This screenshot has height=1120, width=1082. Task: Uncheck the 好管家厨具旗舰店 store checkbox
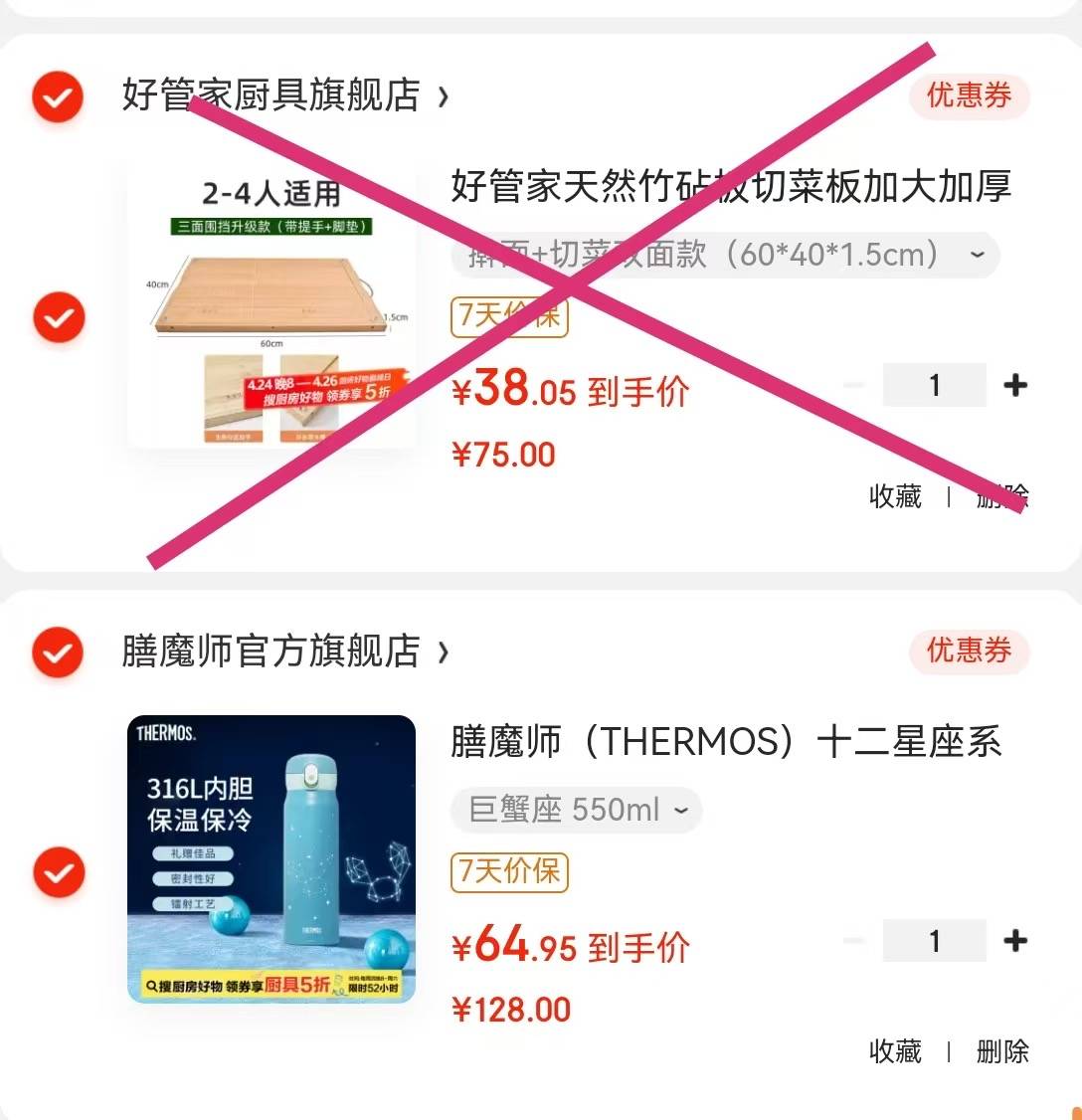tap(58, 96)
